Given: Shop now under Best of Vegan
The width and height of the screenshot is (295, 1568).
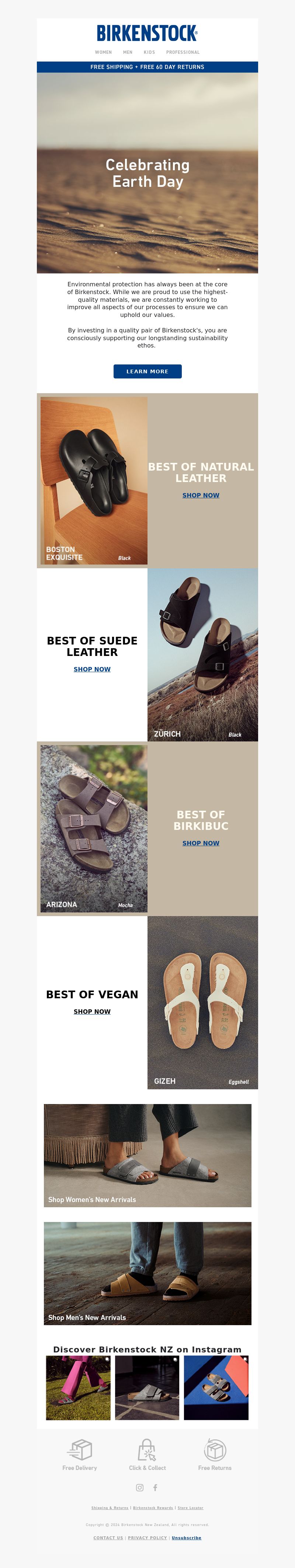Looking at the screenshot, I should pyautogui.click(x=92, y=1012).
